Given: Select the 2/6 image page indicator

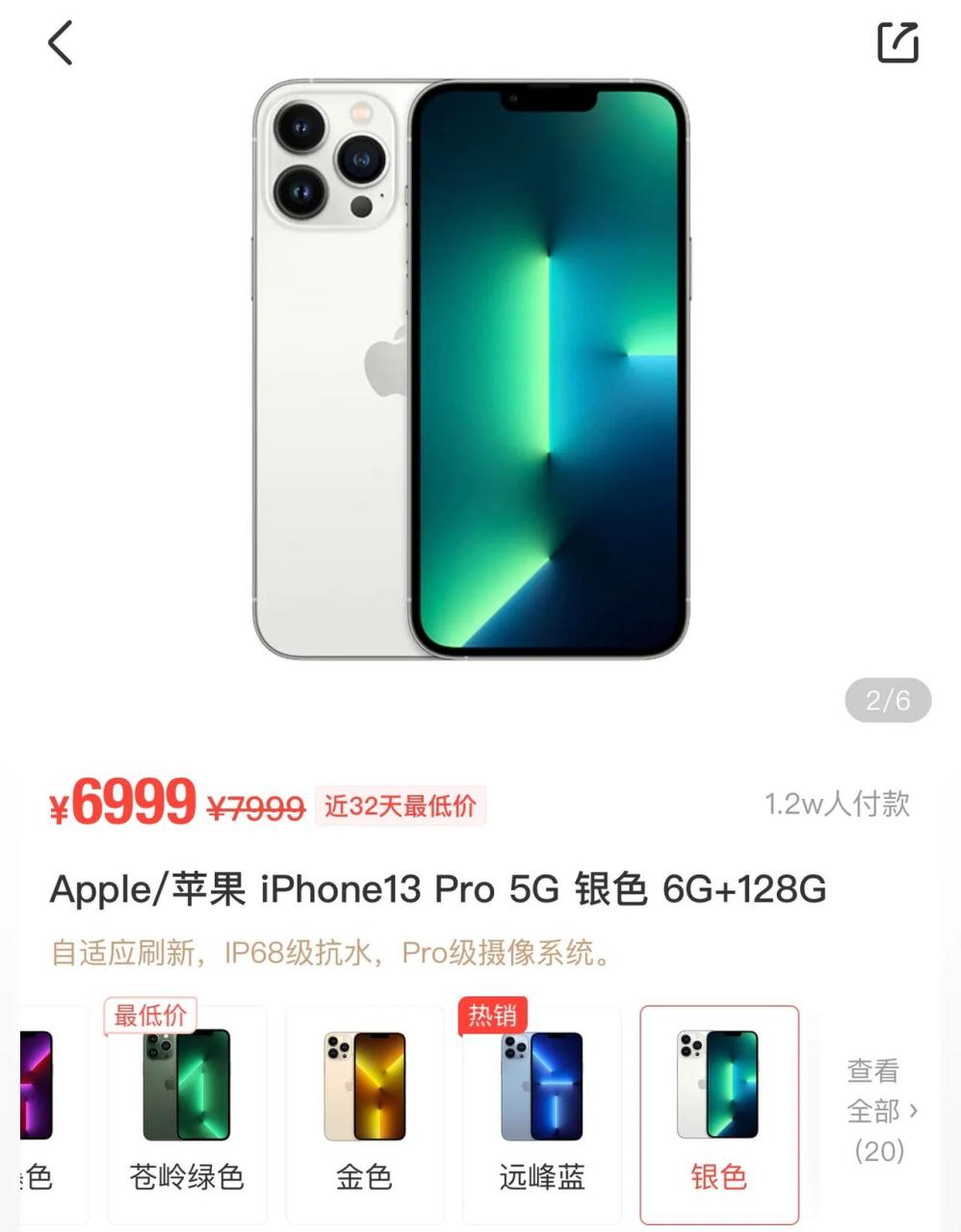Looking at the screenshot, I should click(x=887, y=702).
